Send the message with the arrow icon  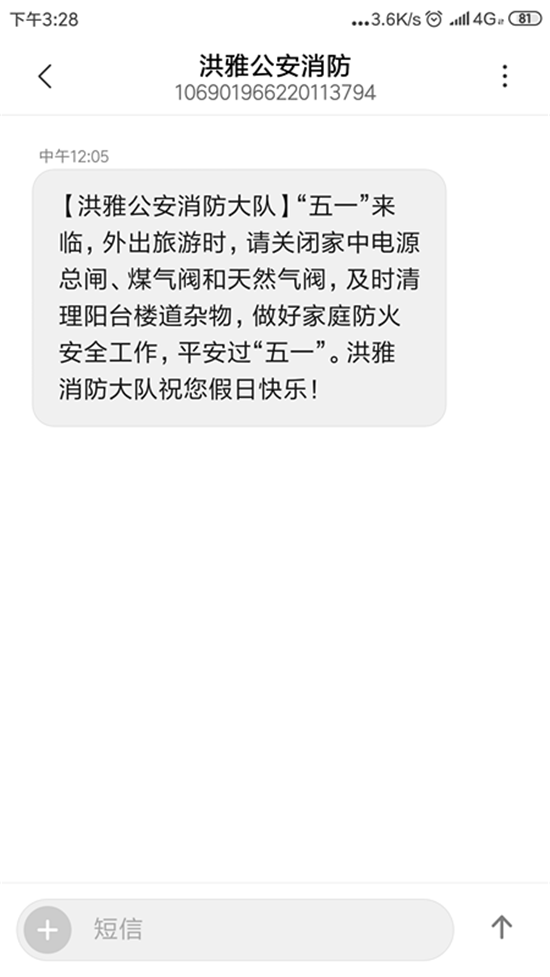click(501, 928)
